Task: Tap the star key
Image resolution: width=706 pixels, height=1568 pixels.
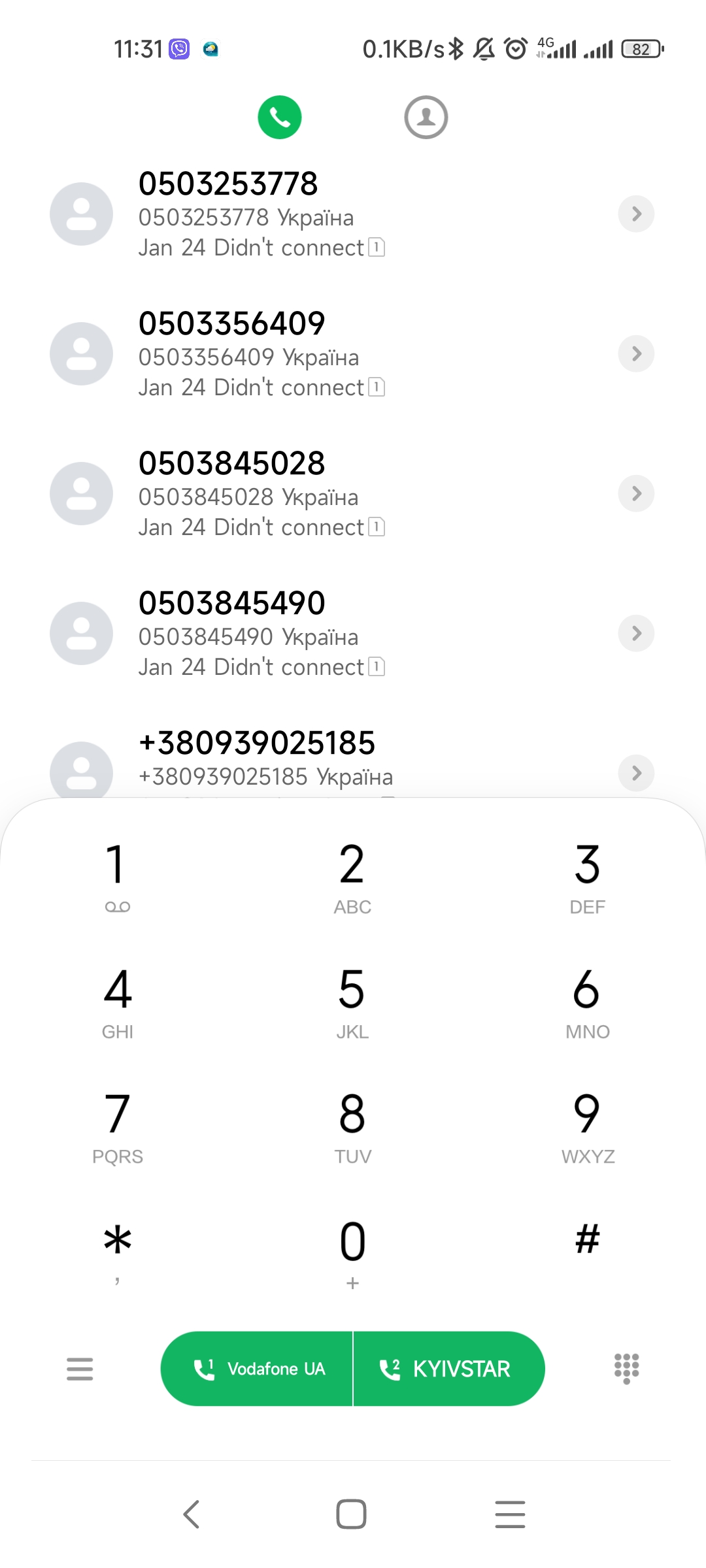Action: coord(118,1249)
